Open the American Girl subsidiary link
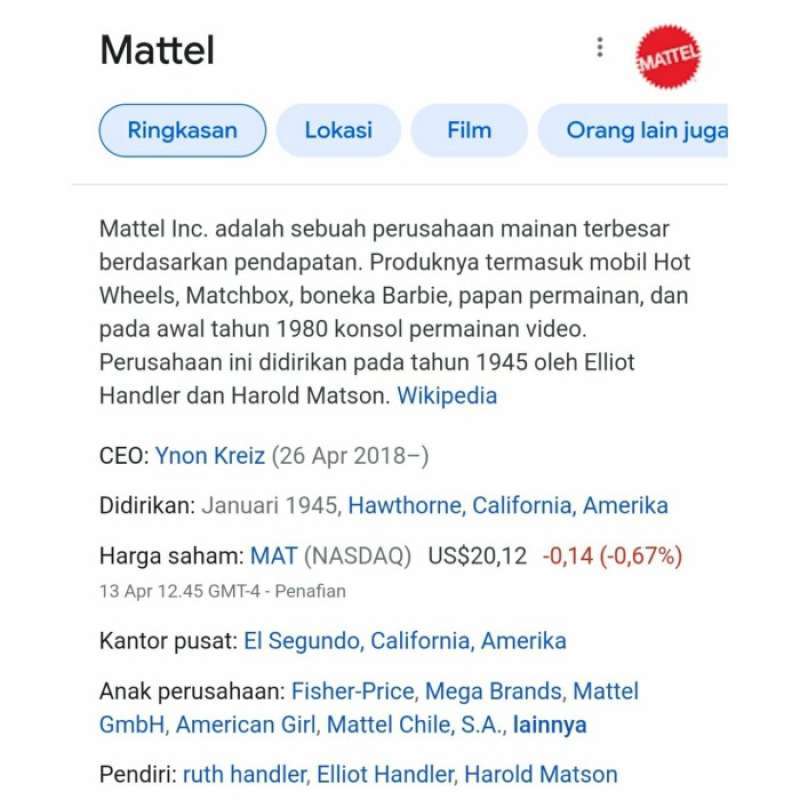Viewport: 800px width, 800px height. click(246, 725)
